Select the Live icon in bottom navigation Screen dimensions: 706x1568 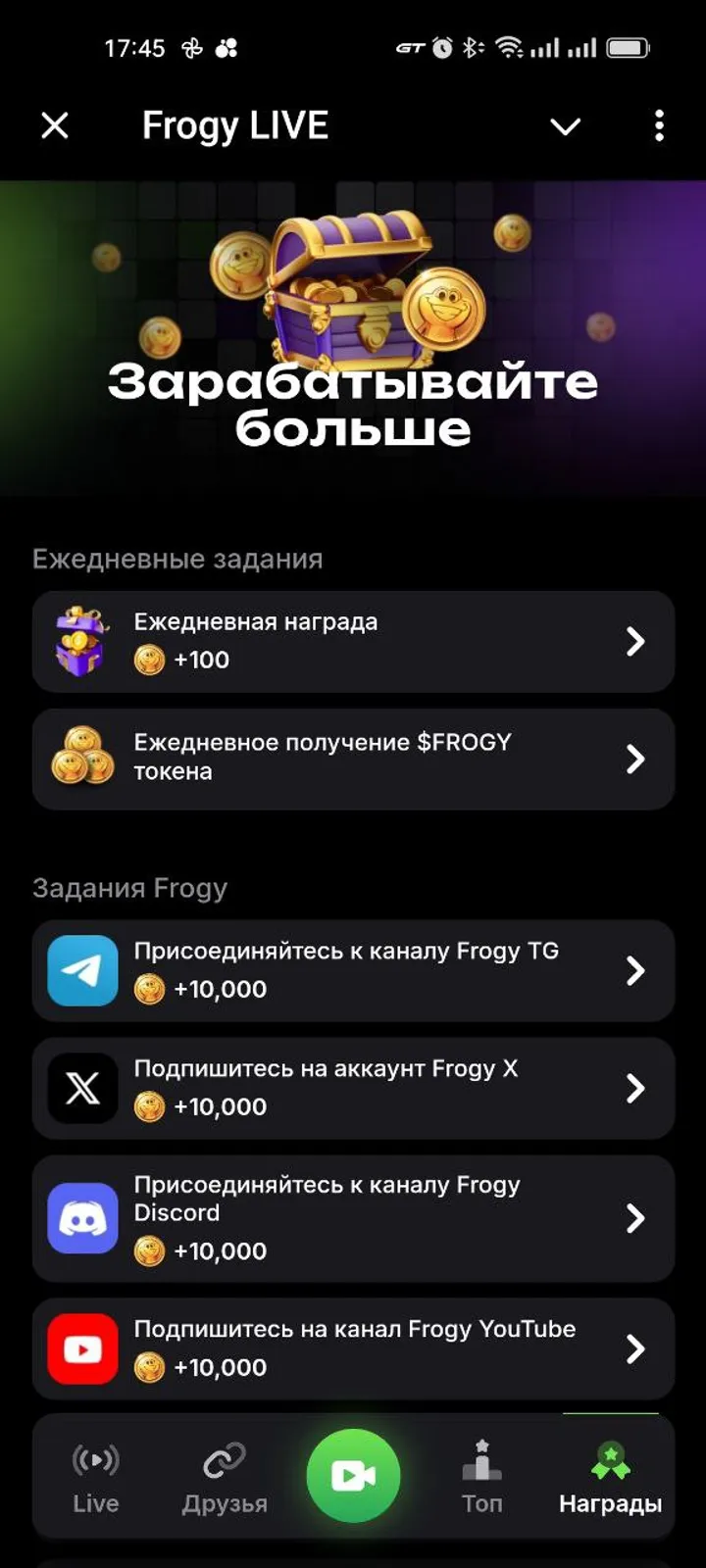[94, 1465]
